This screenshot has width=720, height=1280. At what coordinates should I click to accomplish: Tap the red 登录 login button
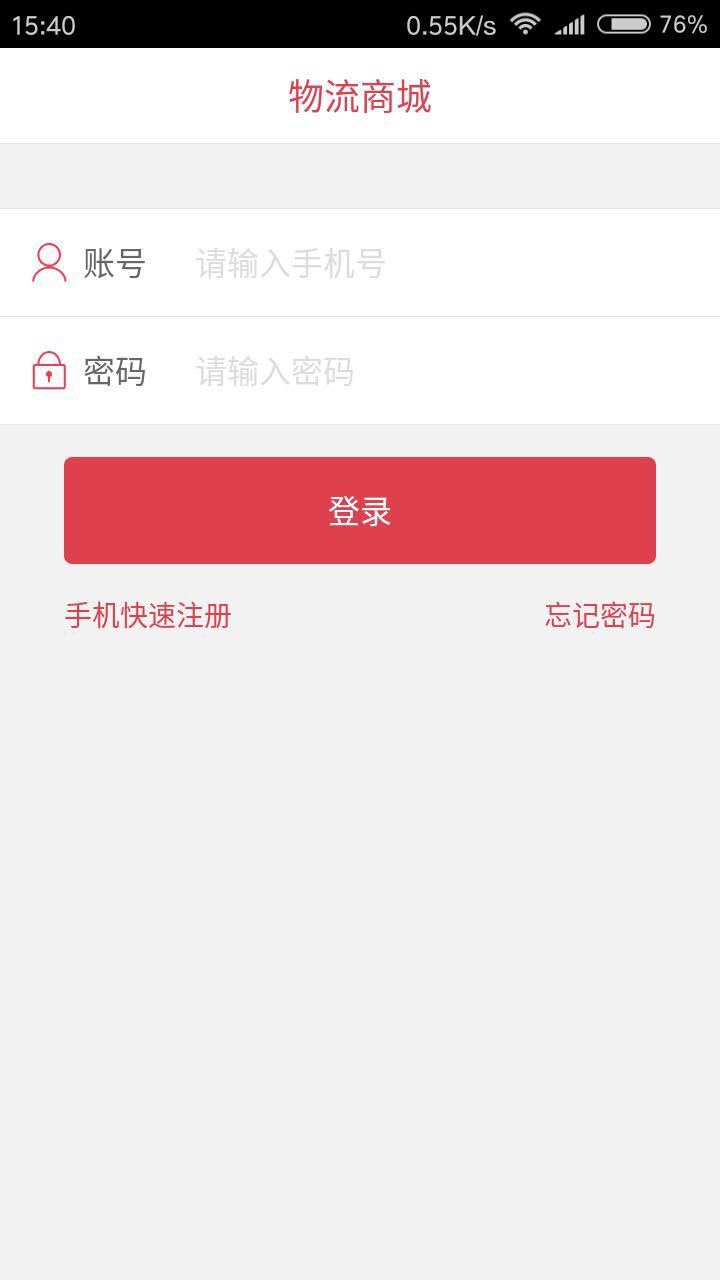360,511
